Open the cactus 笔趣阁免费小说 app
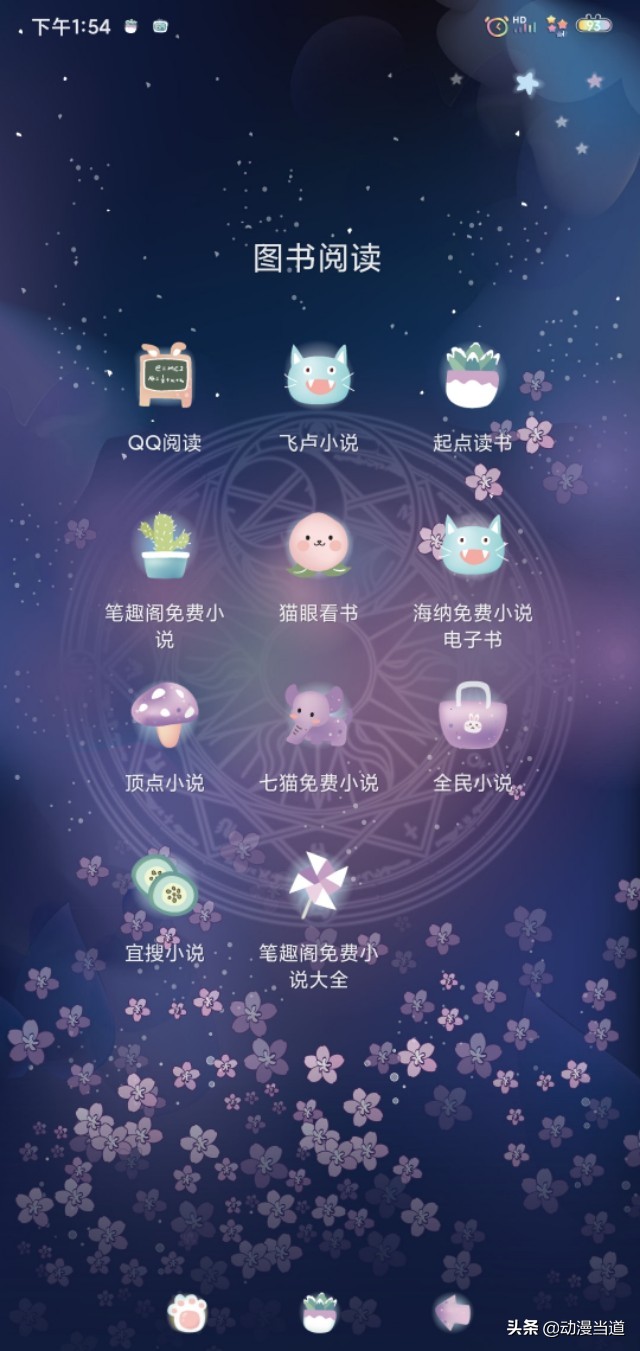This screenshot has height=1351, width=640. pos(165,547)
